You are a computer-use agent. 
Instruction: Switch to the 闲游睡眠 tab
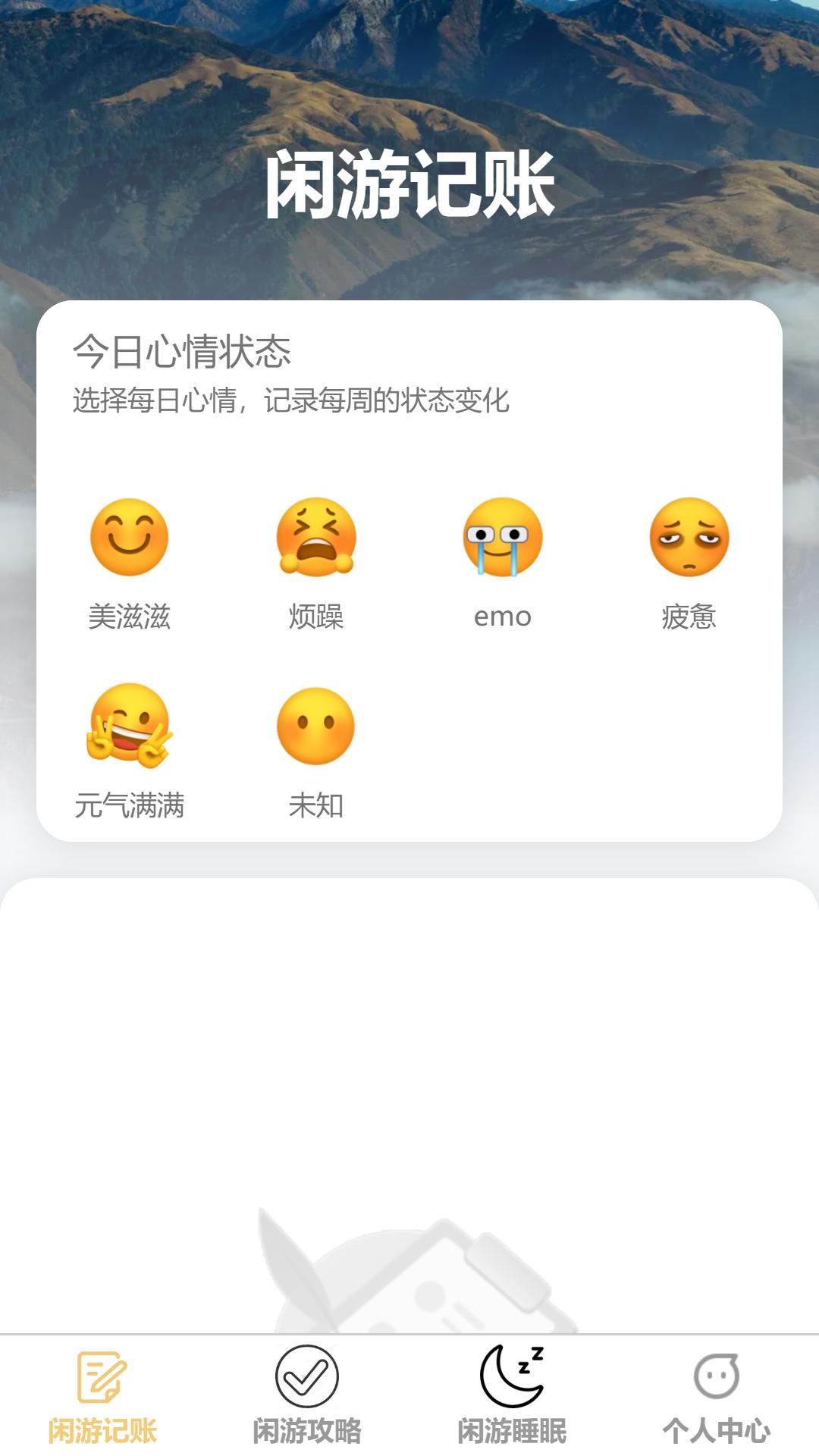click(513, 1403)
